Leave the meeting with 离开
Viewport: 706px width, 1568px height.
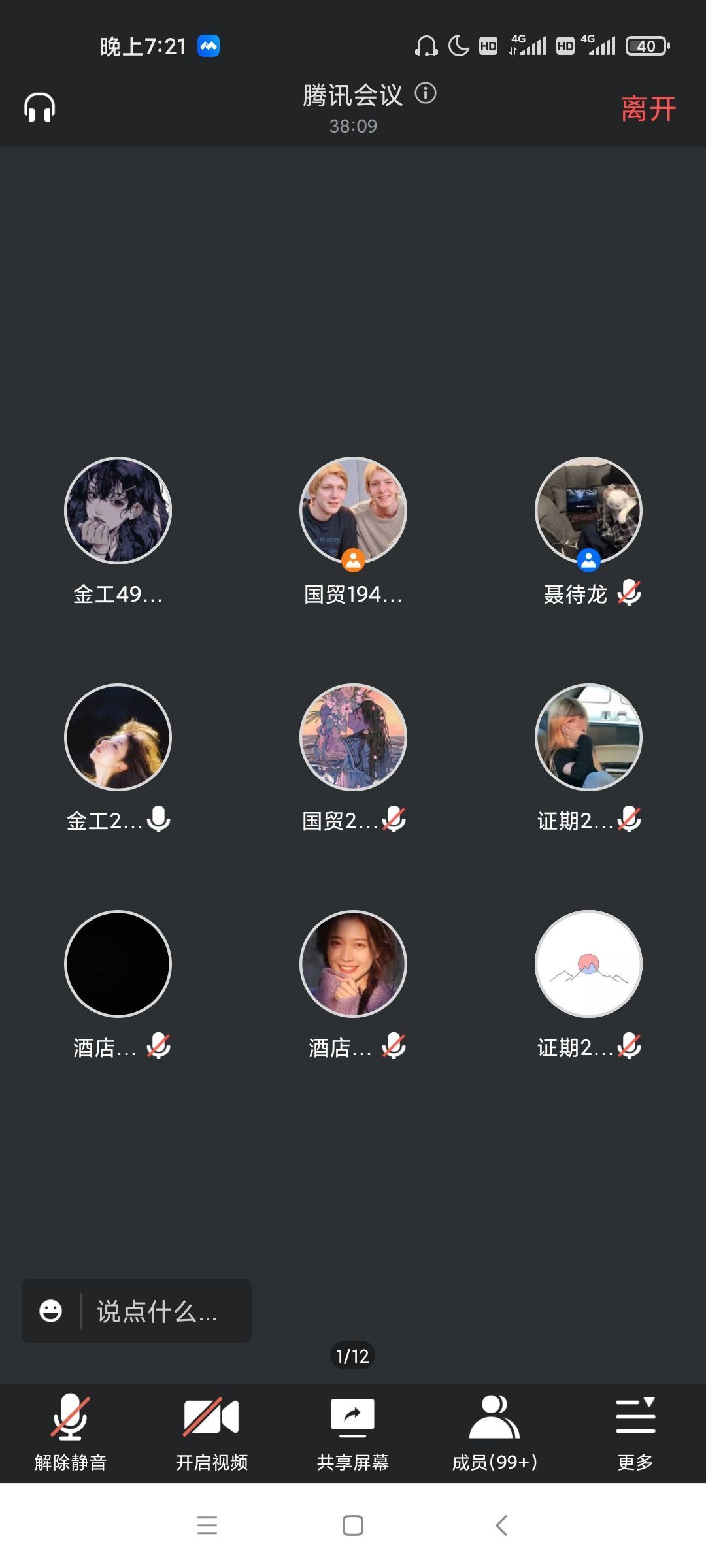pyautogui.click(x=647, y=108)
